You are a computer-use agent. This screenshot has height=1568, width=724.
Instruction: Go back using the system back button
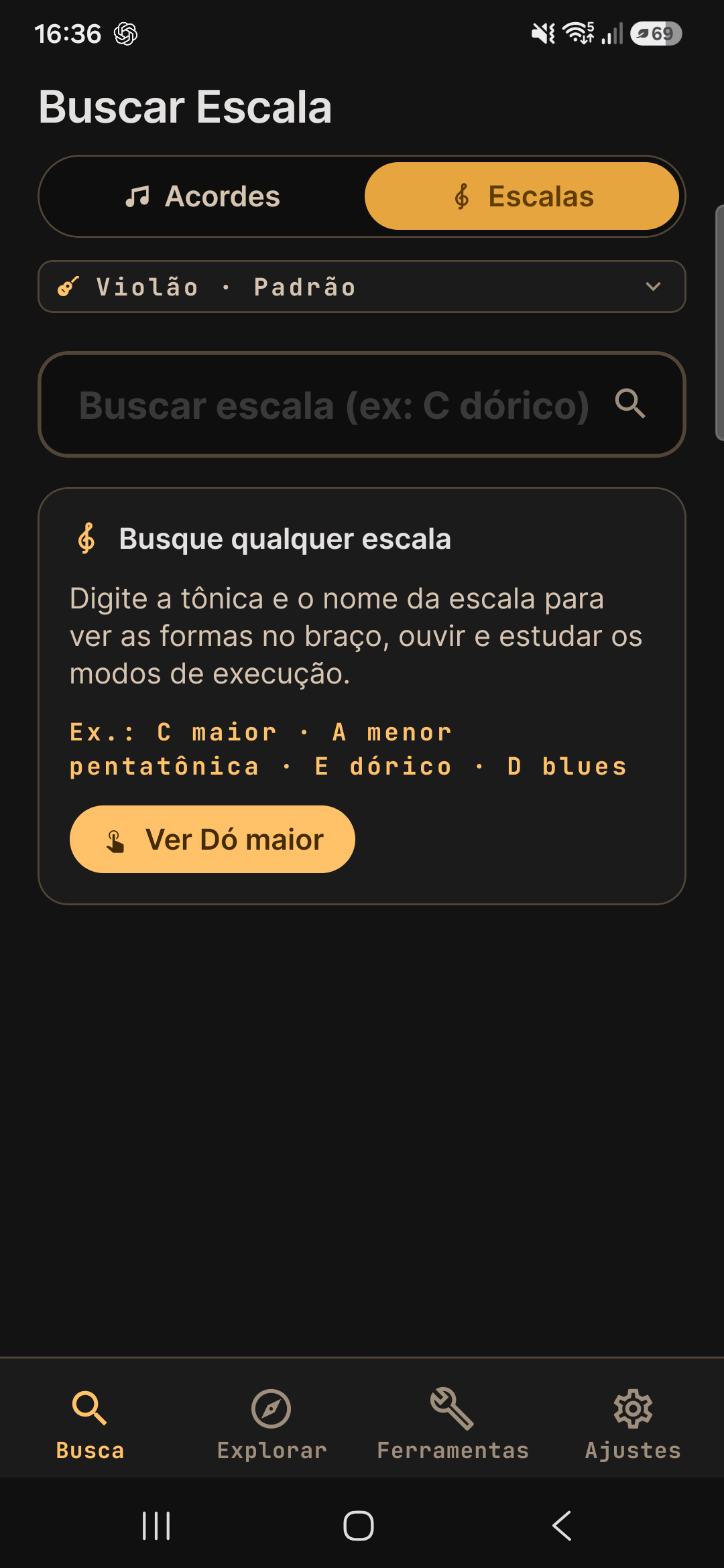pos(562,1526)
